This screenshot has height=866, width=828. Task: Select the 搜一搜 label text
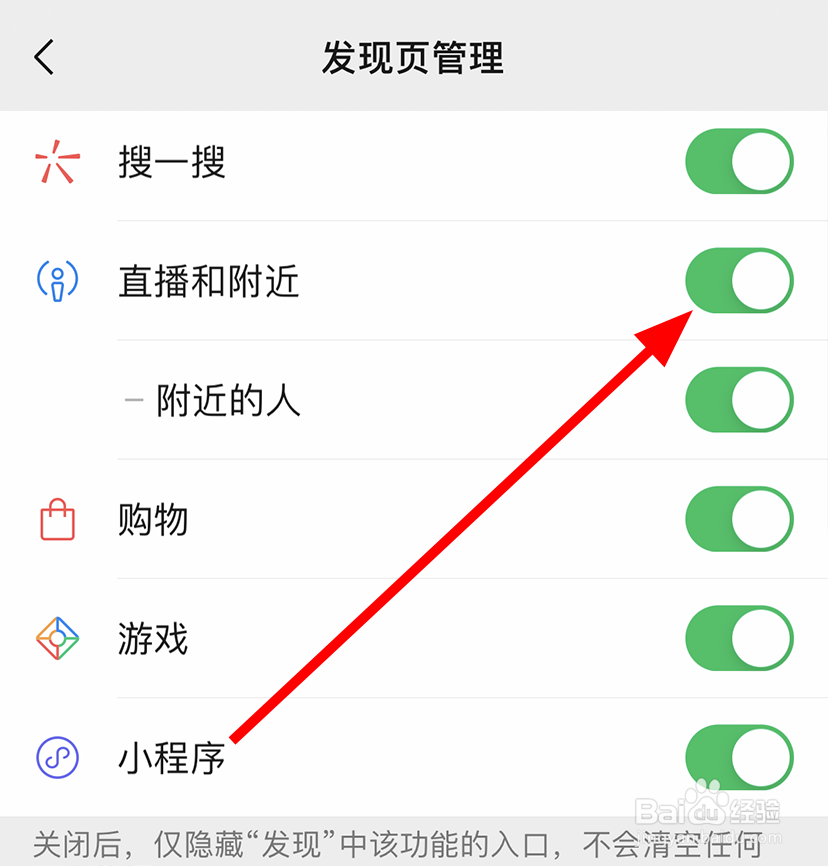(172, 163)
